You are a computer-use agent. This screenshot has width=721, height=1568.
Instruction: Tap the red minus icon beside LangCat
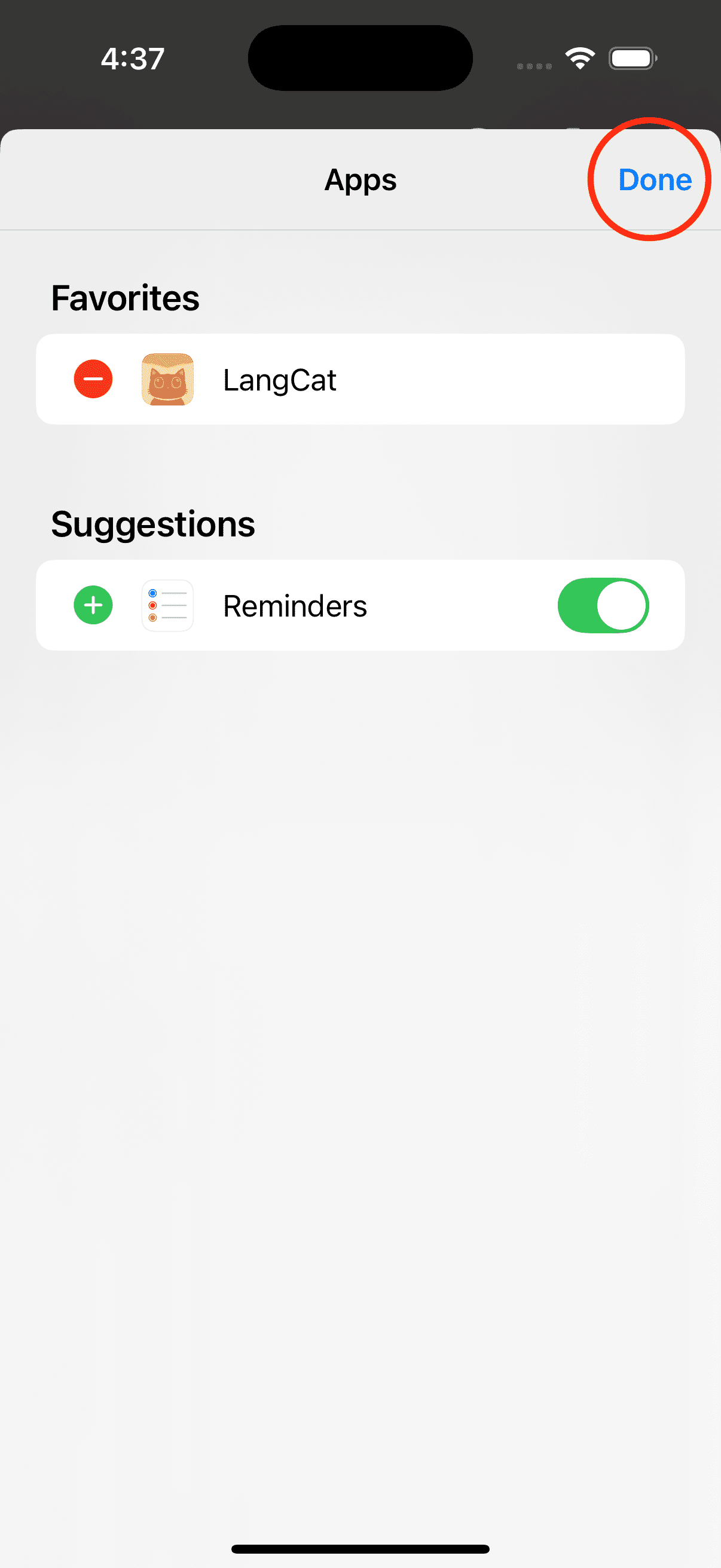tap(93, 379)
